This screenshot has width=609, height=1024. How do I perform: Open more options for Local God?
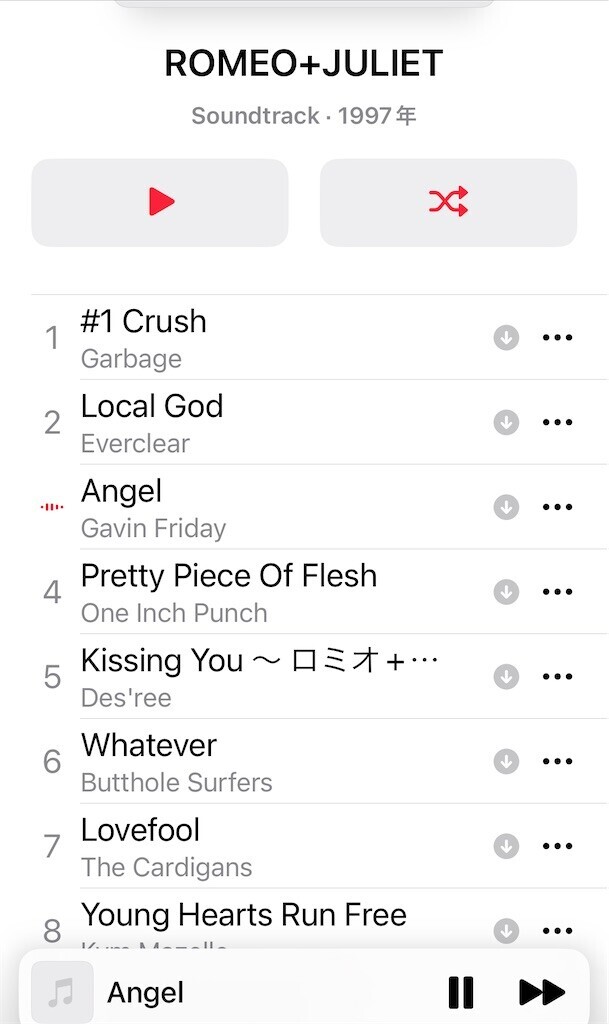(557, 423)
